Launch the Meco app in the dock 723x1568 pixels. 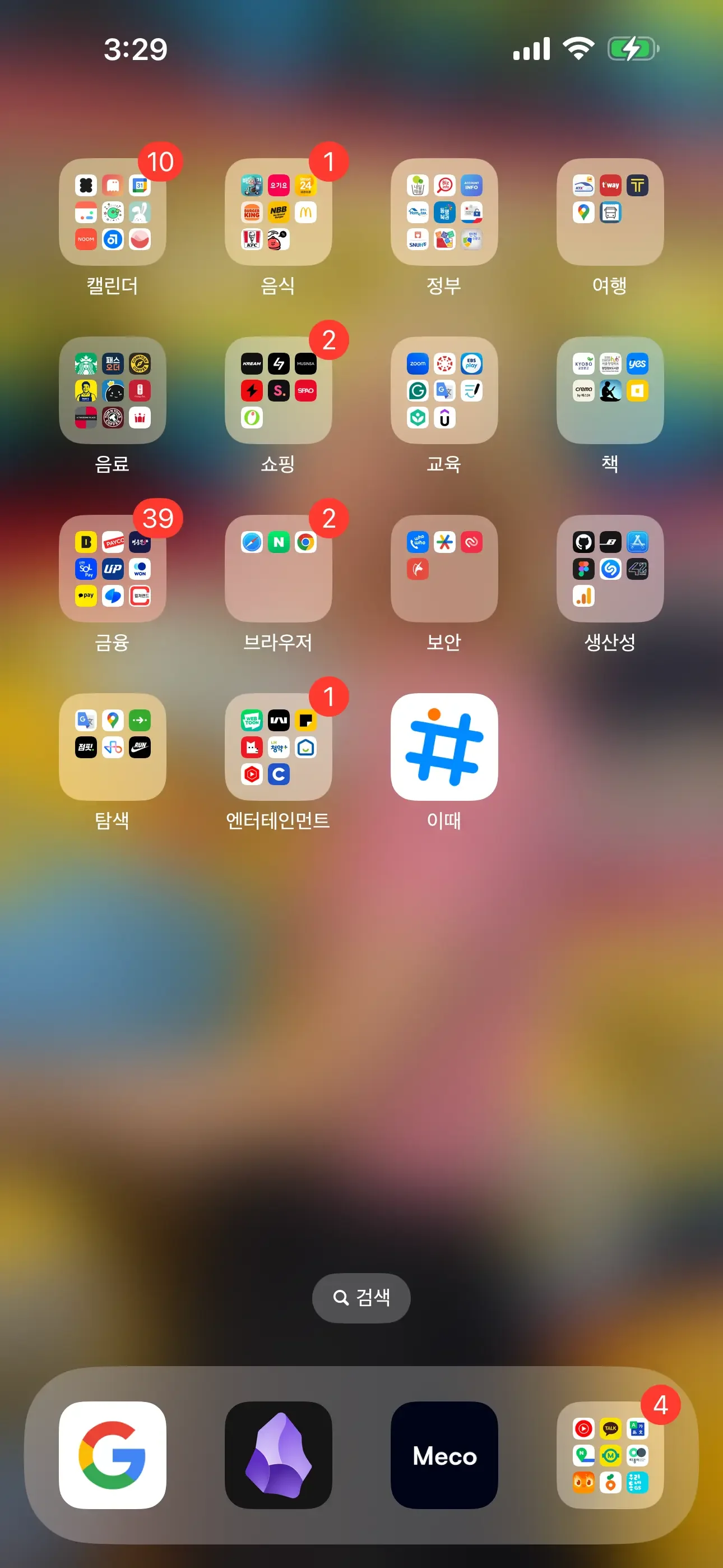pyautogui.click(x=444, y=1455)
